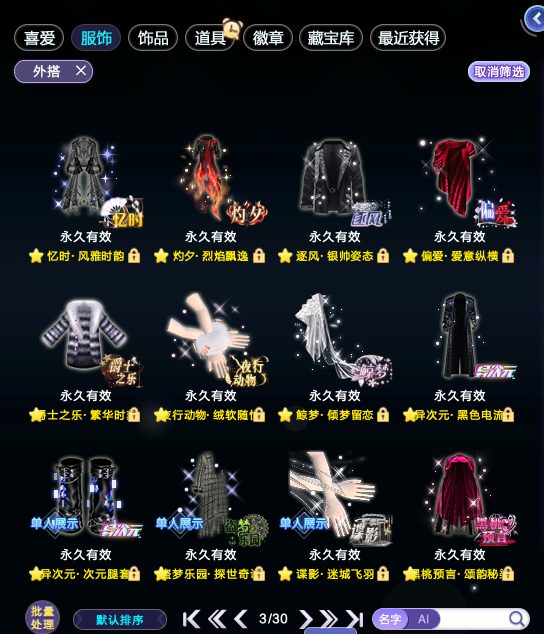This screenshot has height=634, width=544.
Task: Choose the 逐风·银帅姿态 jacket
Action: click(334, 200)
